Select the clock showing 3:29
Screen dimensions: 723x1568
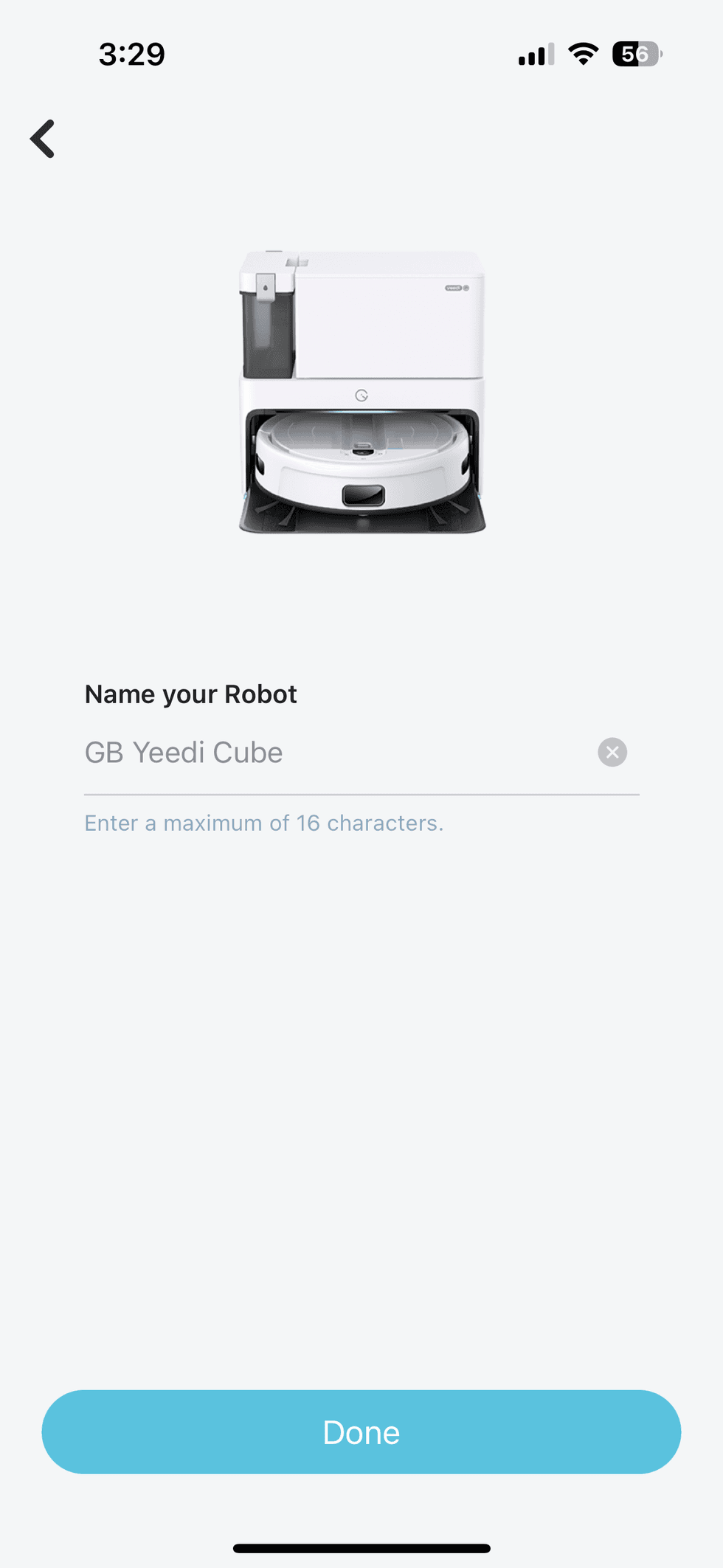coord(133,54)
